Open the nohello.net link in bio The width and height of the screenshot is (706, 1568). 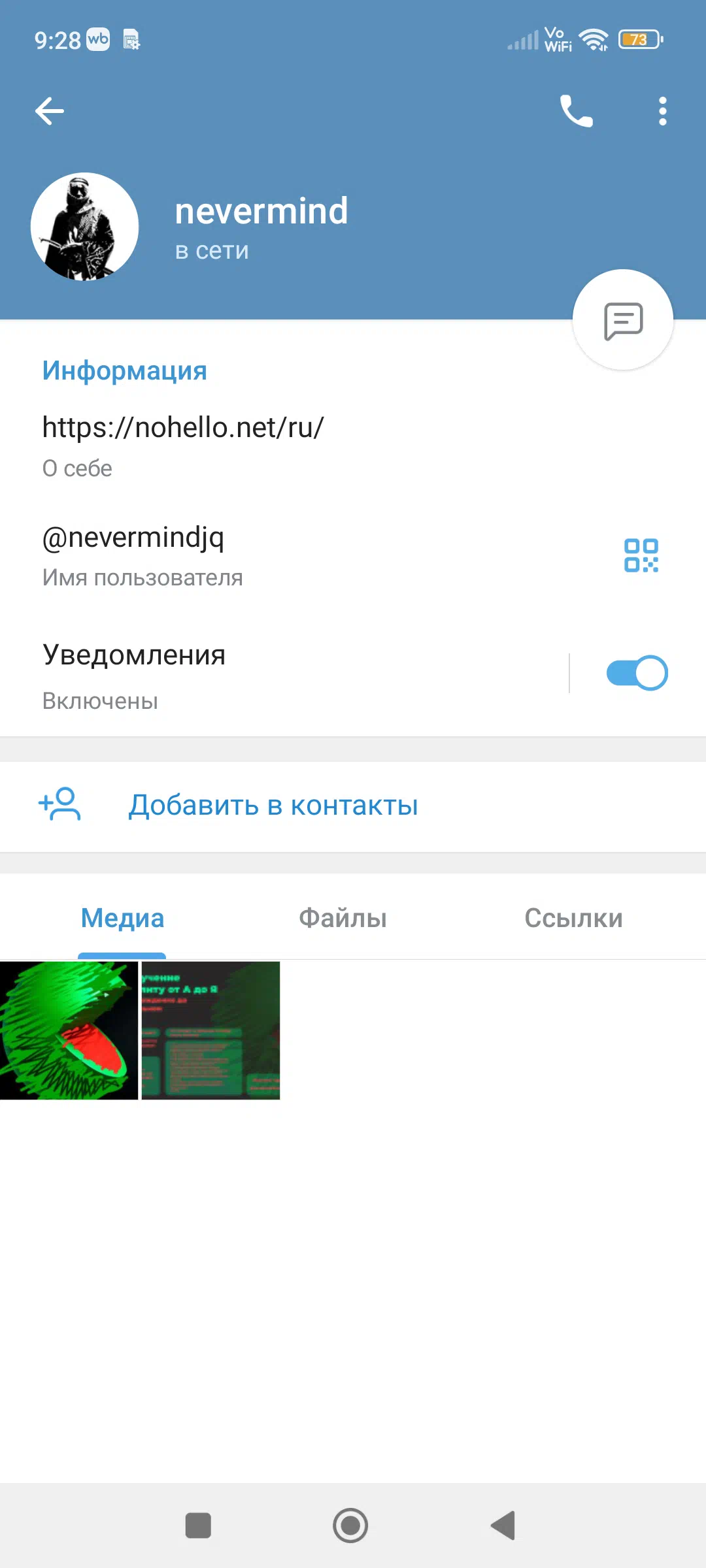pos(183,427)
